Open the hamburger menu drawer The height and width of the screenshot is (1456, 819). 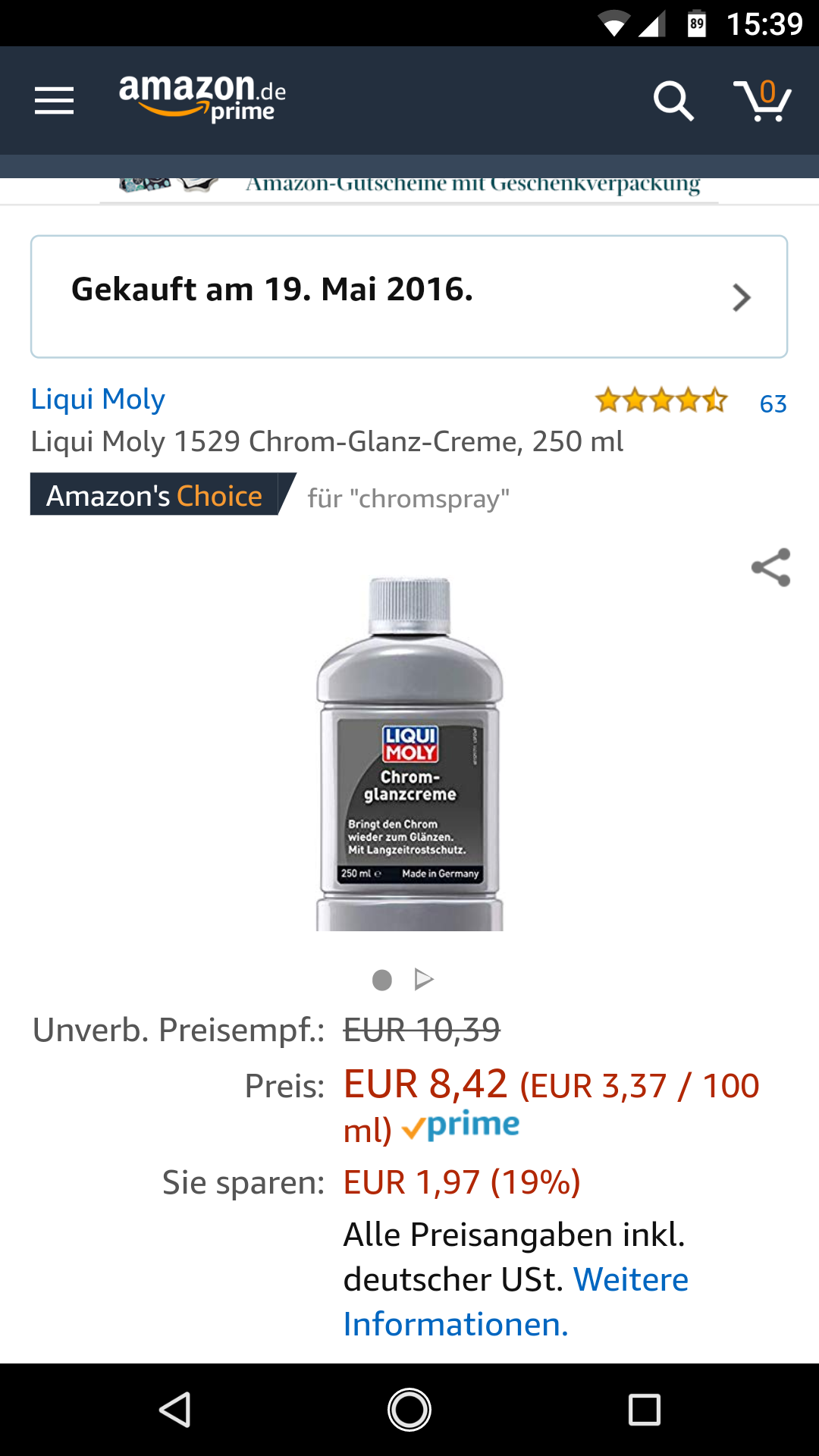click(x=54, y=100)
